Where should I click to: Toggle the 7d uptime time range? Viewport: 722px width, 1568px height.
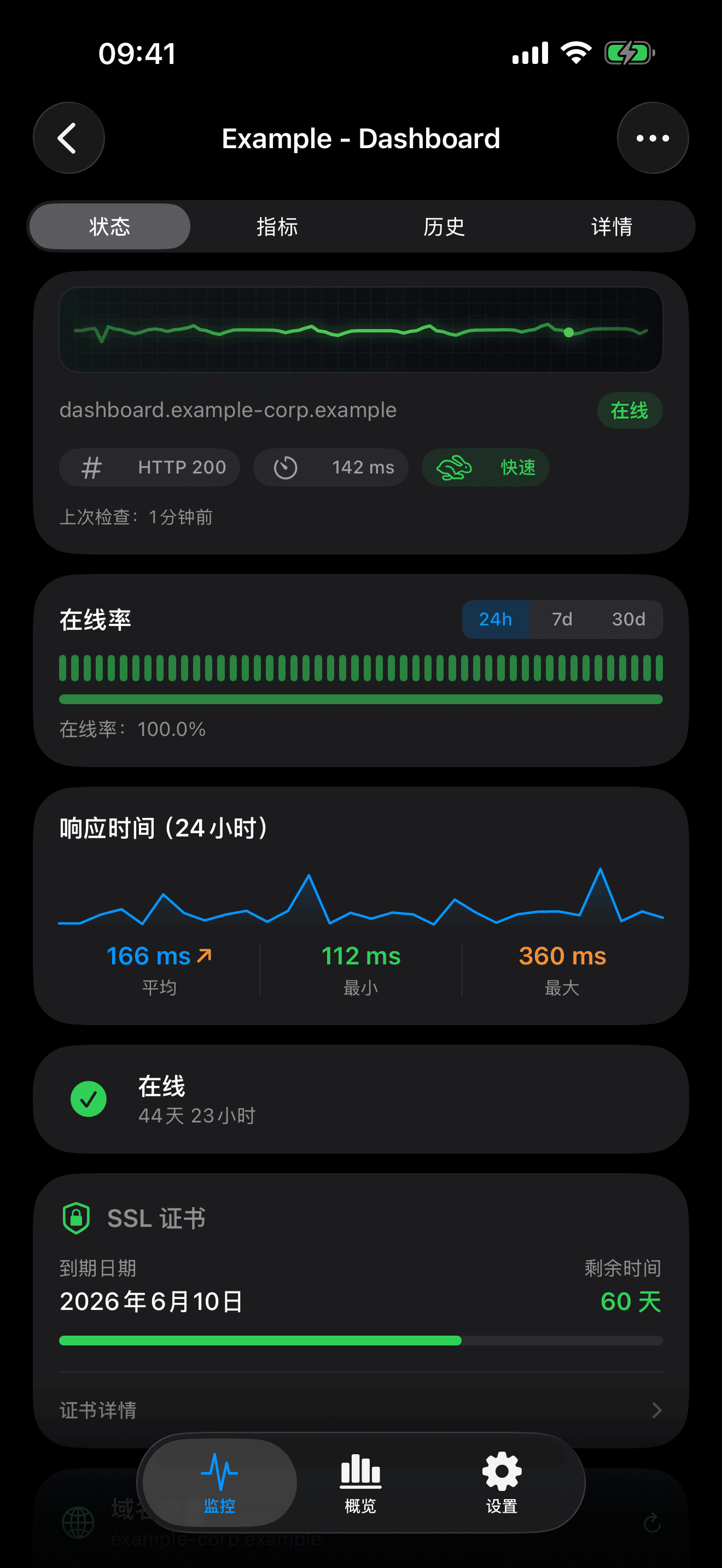[561, 619]
